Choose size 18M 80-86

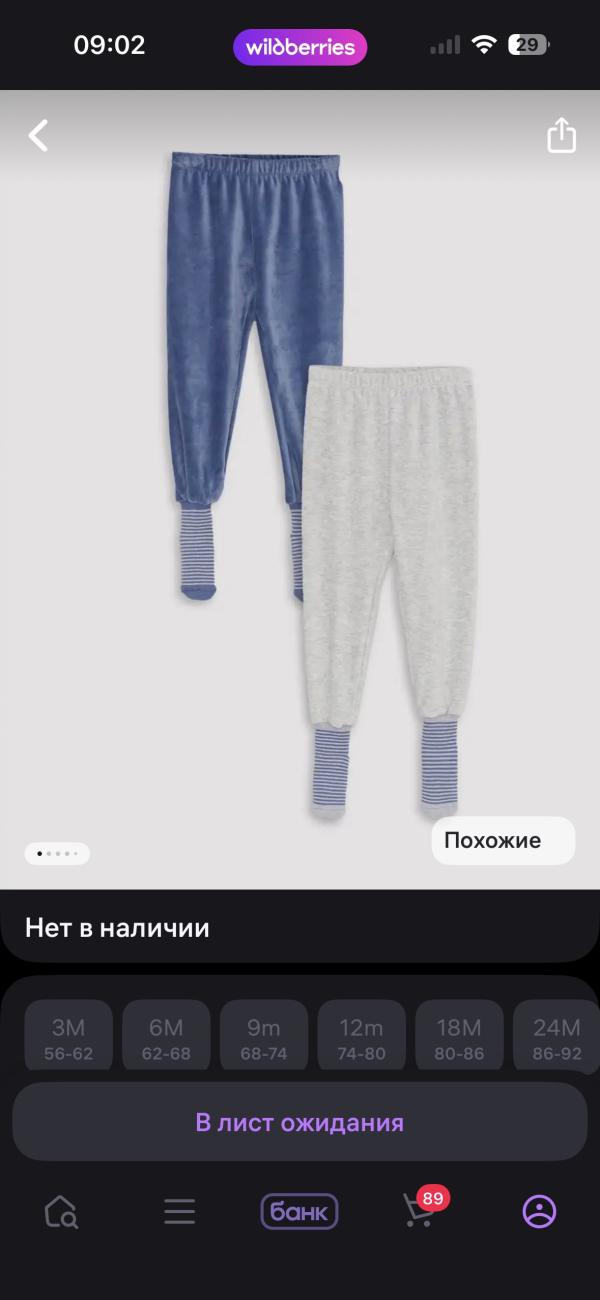coord(459,1037)
